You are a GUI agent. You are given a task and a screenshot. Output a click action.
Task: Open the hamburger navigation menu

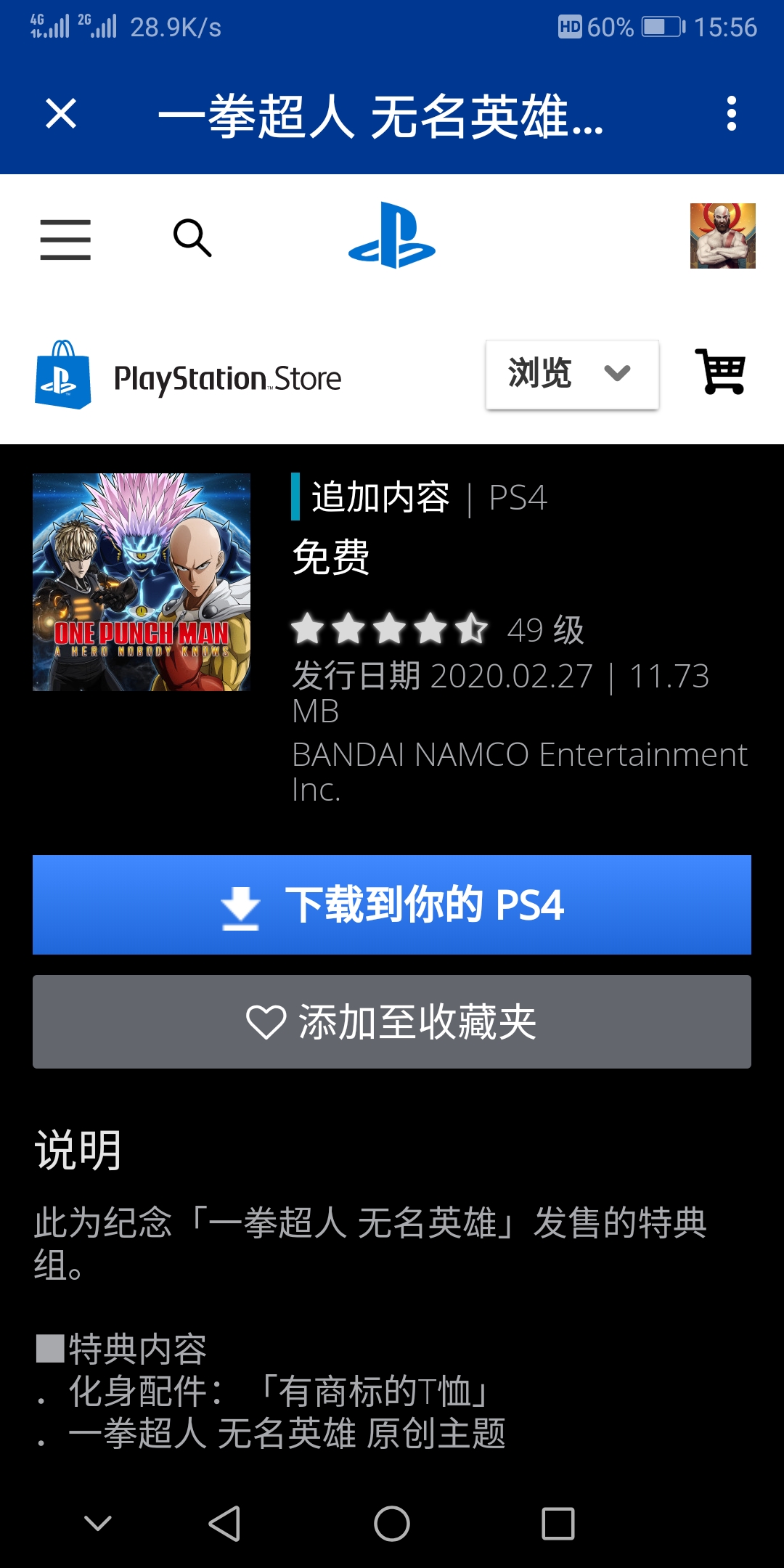pos(65,239)
